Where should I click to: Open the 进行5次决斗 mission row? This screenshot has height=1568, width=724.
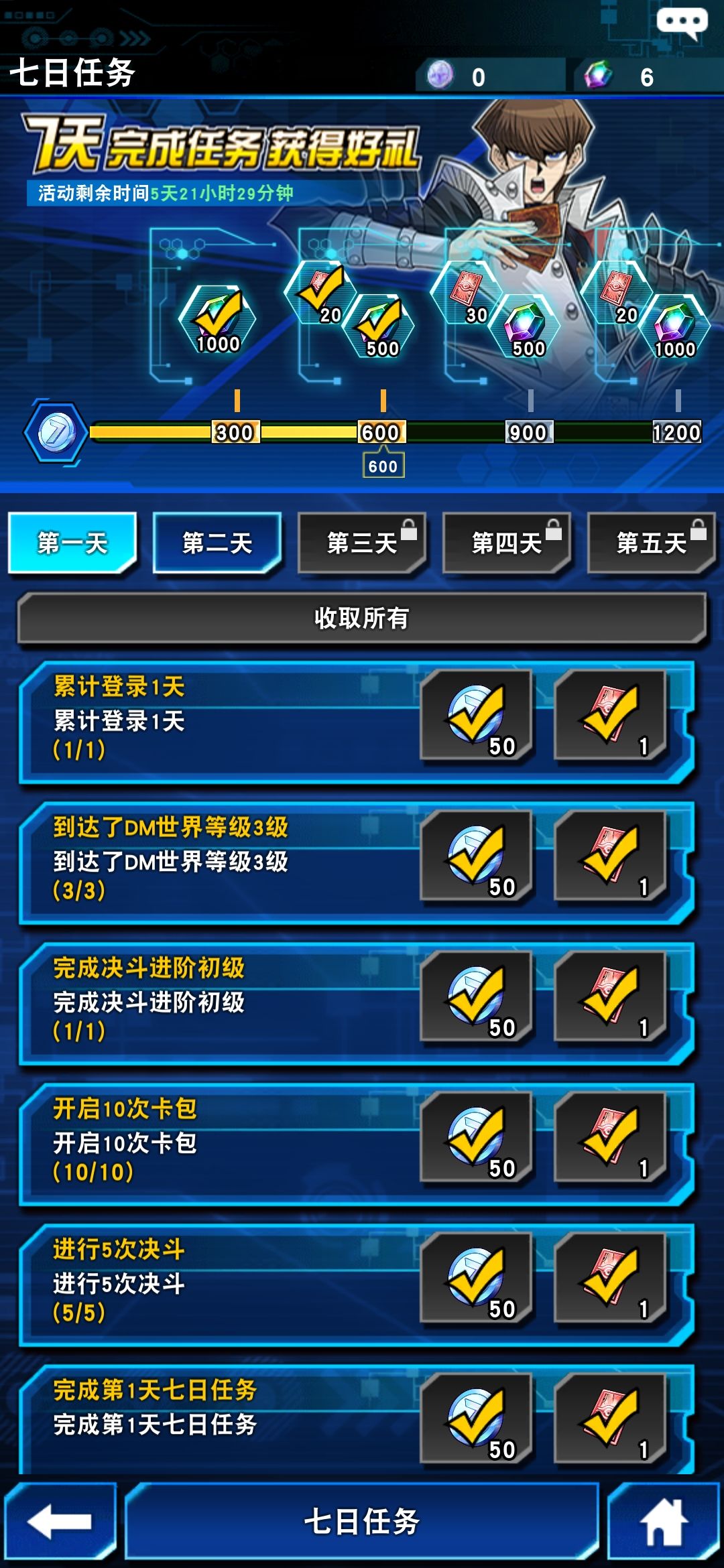coord(357,1285)
